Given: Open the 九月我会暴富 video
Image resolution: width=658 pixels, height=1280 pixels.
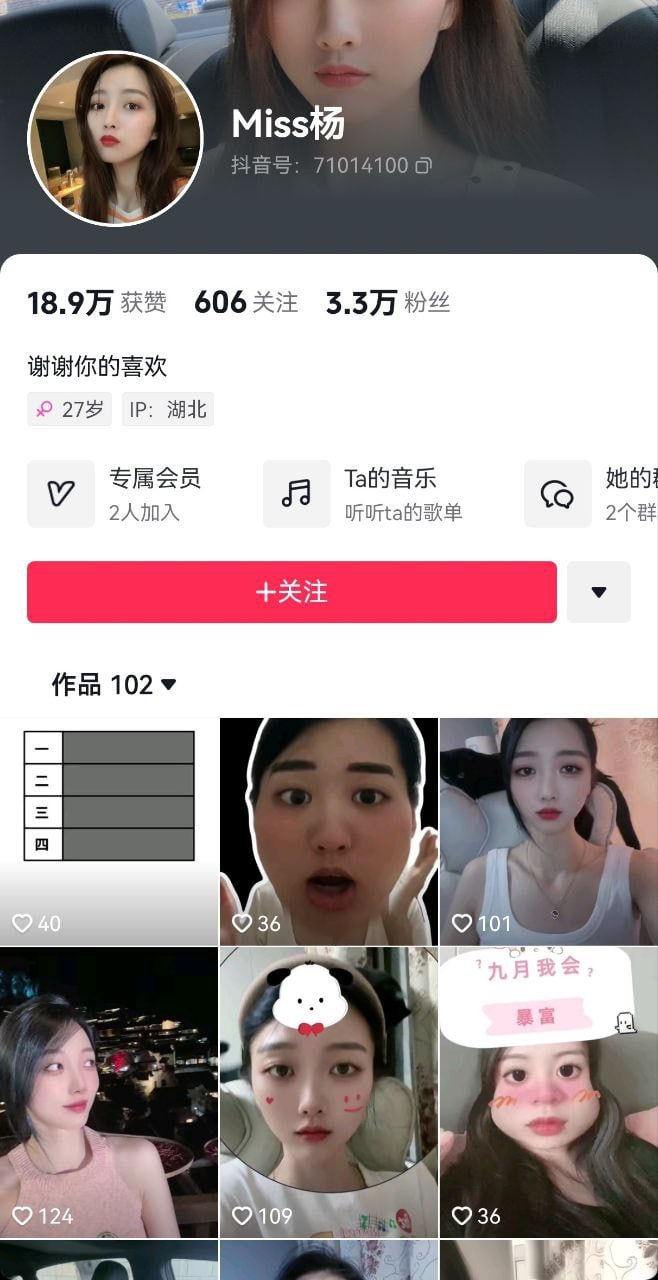Looking at the screenshot, I should point(549,1092).
